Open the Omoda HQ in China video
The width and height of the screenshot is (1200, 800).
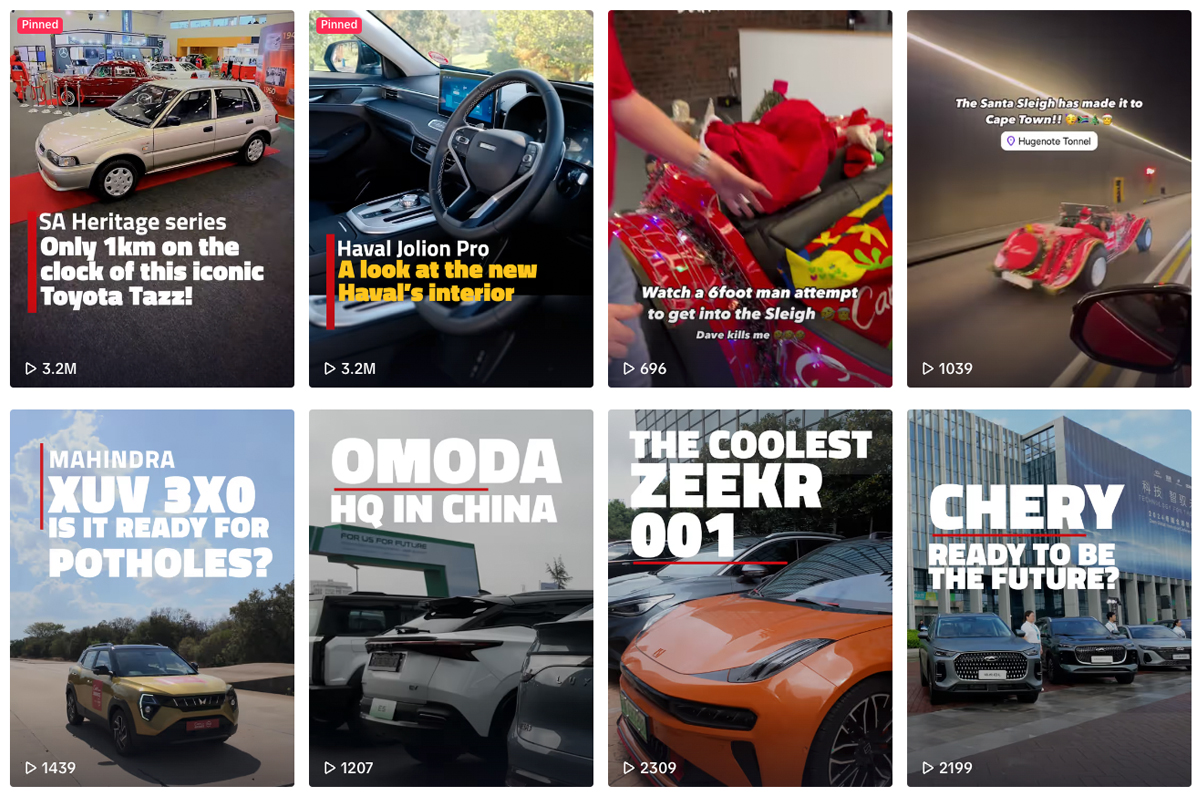450,598
